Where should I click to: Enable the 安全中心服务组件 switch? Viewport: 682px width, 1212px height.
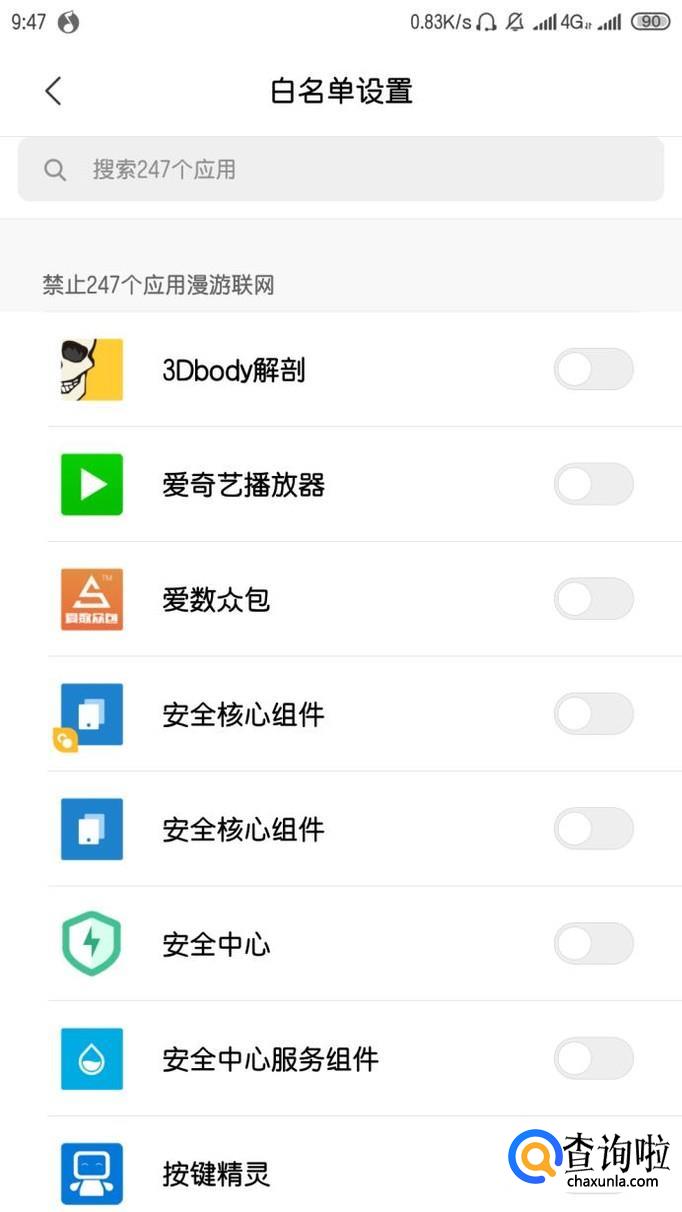[x=593, y=1058]
